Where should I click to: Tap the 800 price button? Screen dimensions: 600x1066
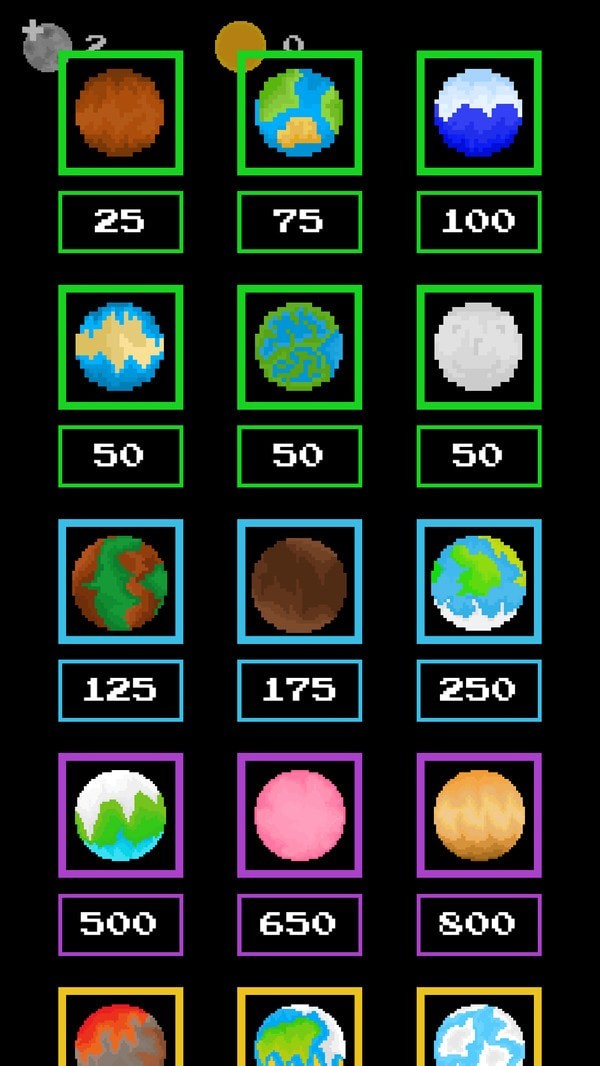pyautogui.click(x=478, y=924)
